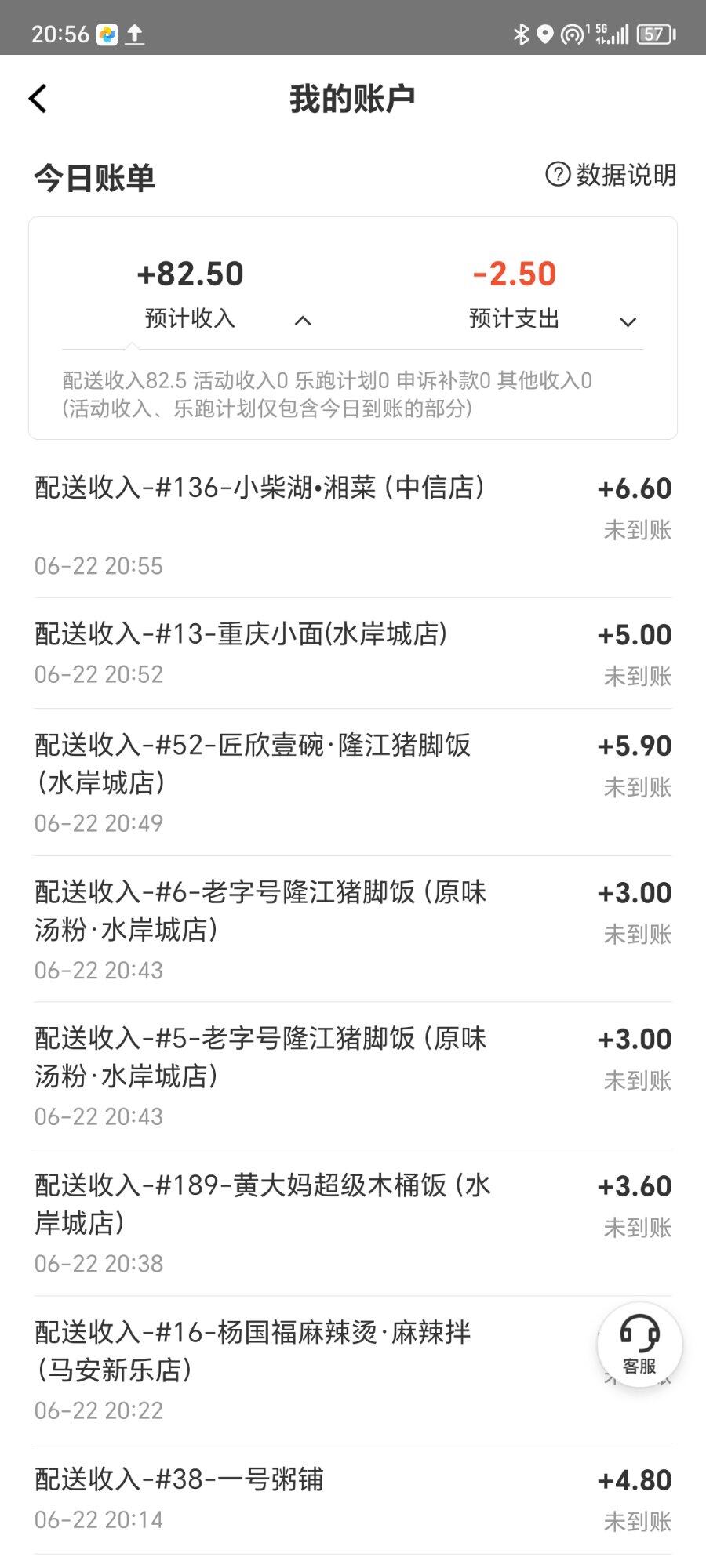Go back from 我的账户 page
This screenshot has height=1568, width=706.
(x=38, y=99)
